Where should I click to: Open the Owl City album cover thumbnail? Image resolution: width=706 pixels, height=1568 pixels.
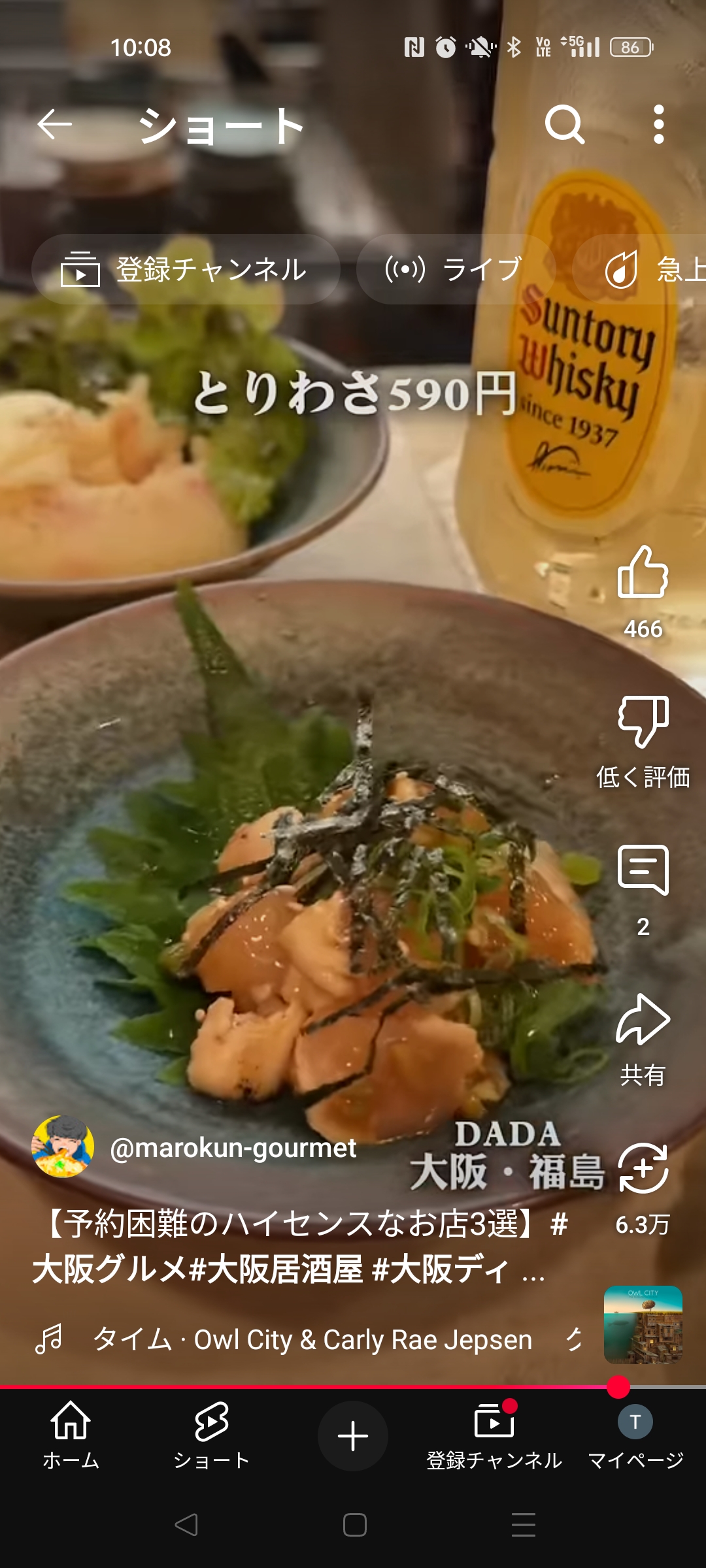643,1325
